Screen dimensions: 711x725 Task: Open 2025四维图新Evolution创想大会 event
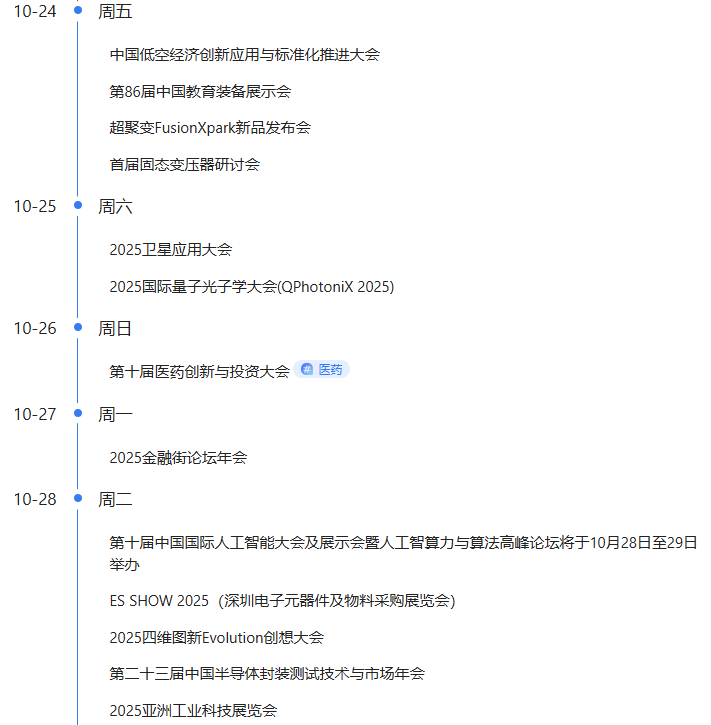pyautogui.click(x=216, y=638)
